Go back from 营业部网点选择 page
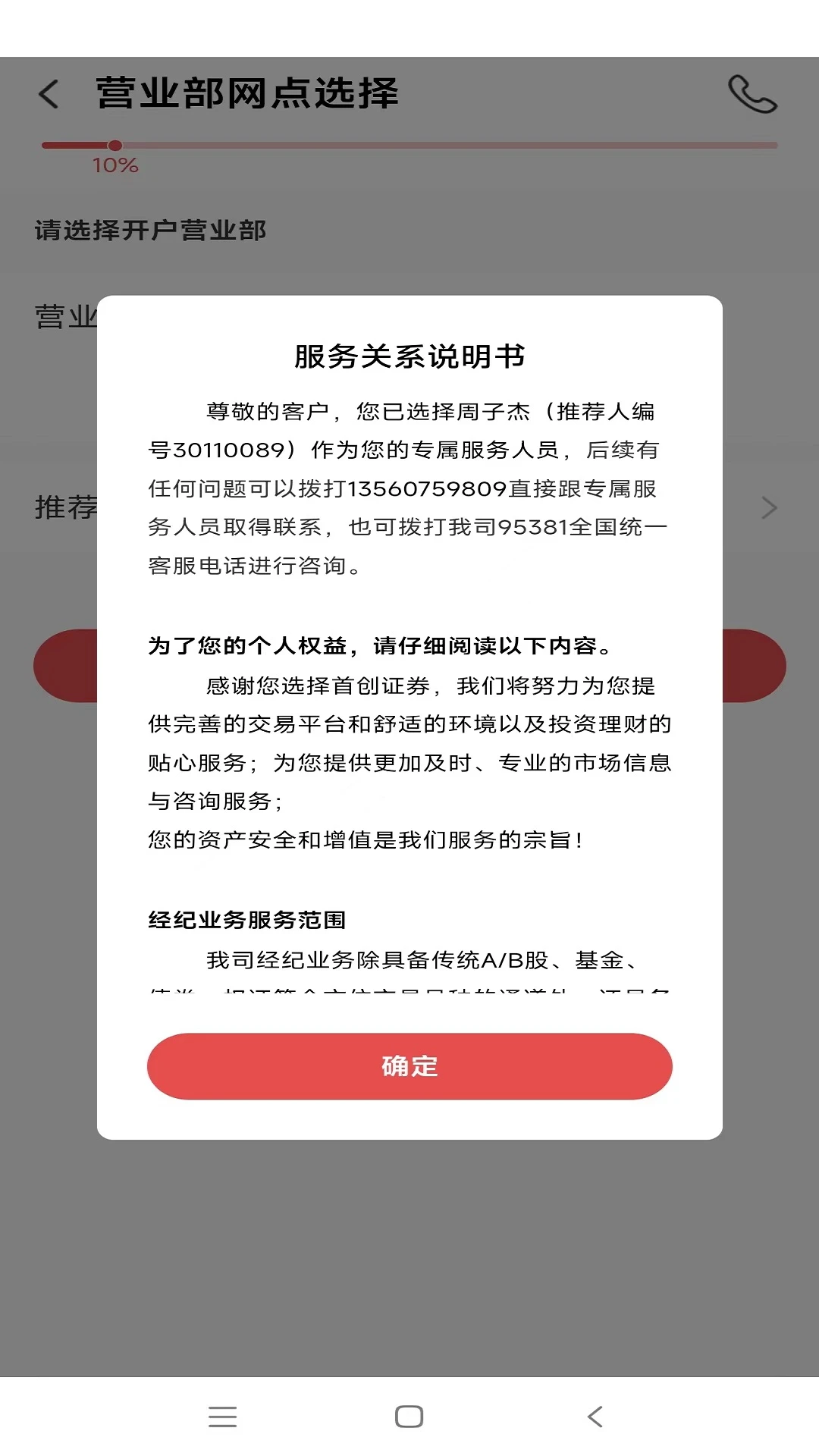The image size is (819, 1456). (49, 94)
